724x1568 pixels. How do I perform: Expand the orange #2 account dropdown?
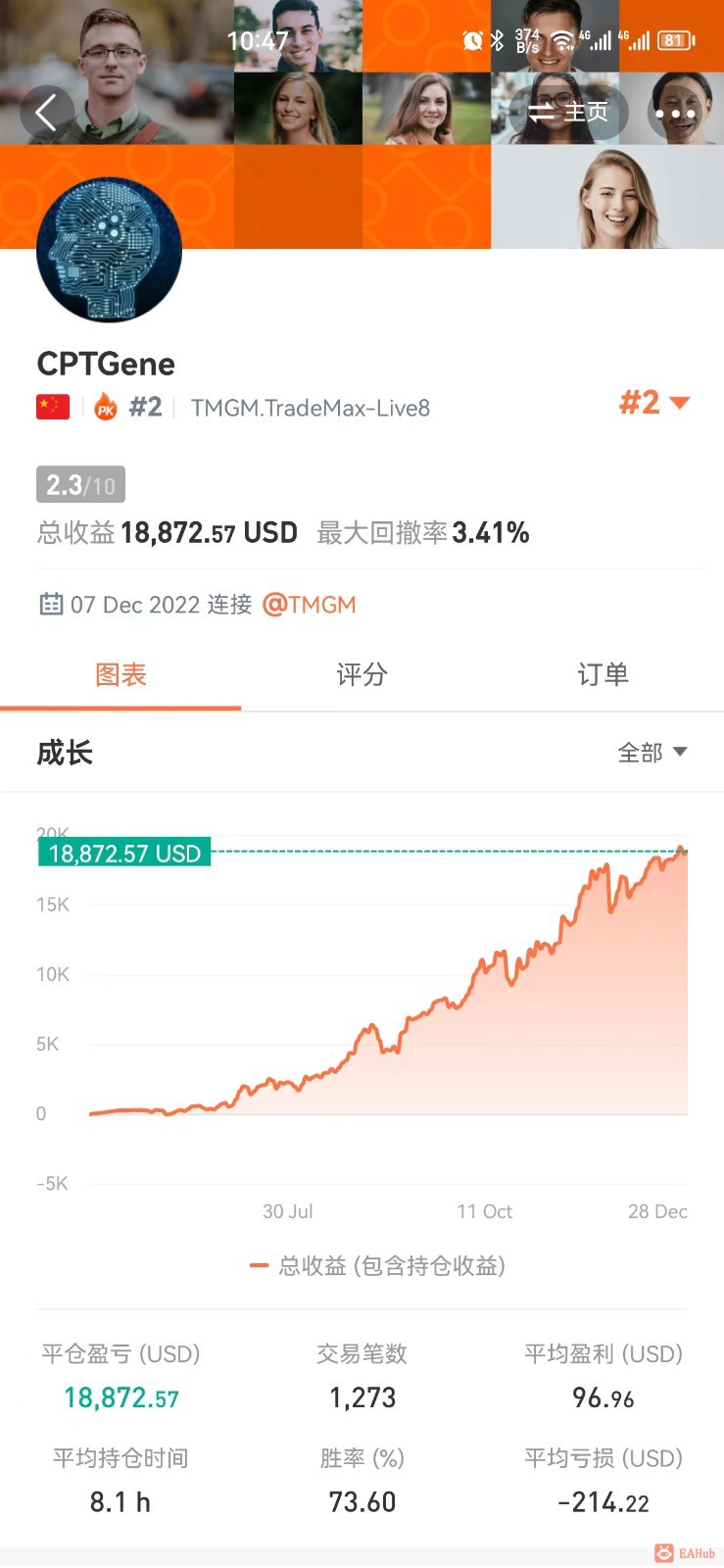654,402
